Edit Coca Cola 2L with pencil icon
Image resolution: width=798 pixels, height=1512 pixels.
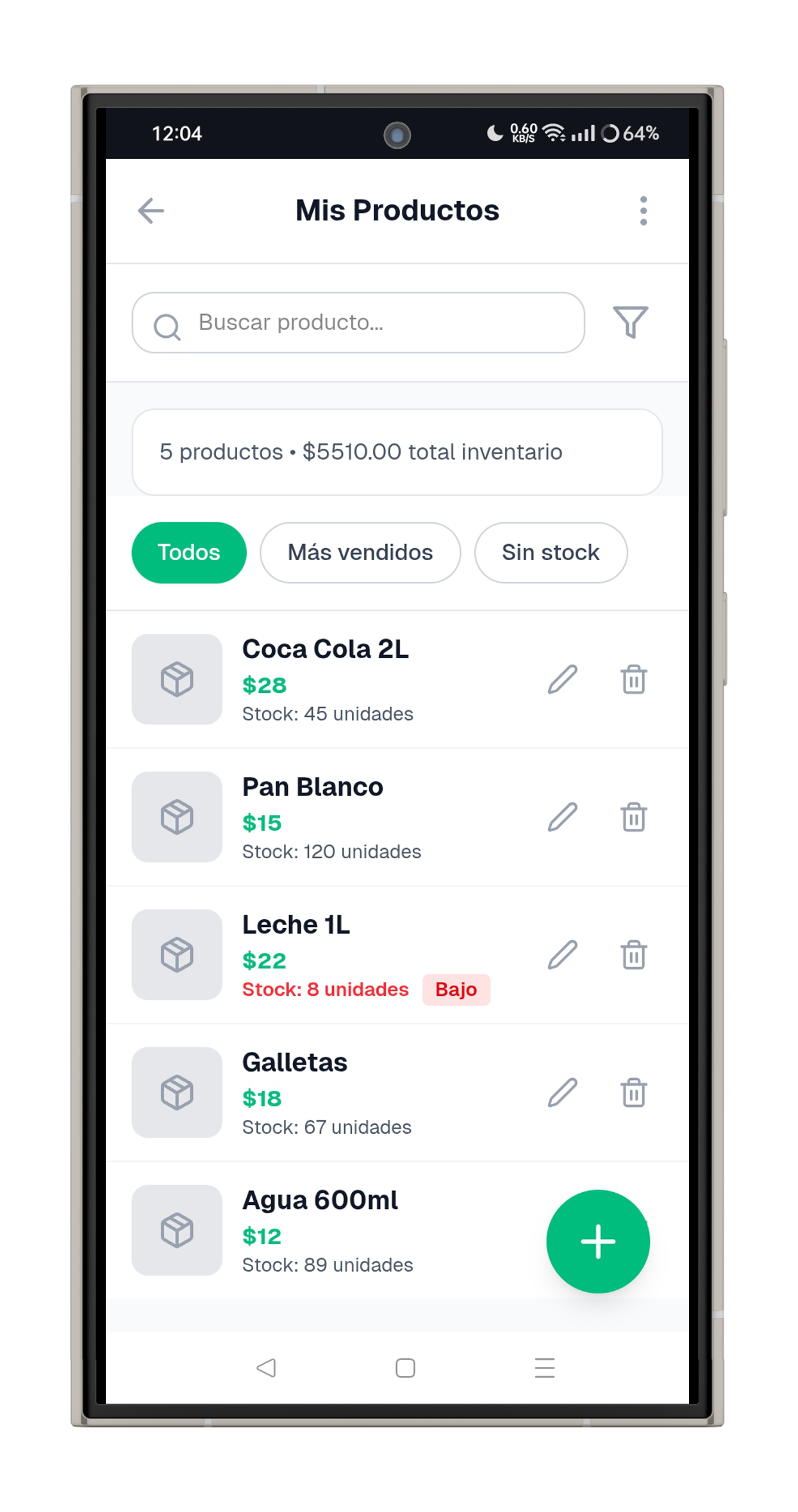click(563, 679)
